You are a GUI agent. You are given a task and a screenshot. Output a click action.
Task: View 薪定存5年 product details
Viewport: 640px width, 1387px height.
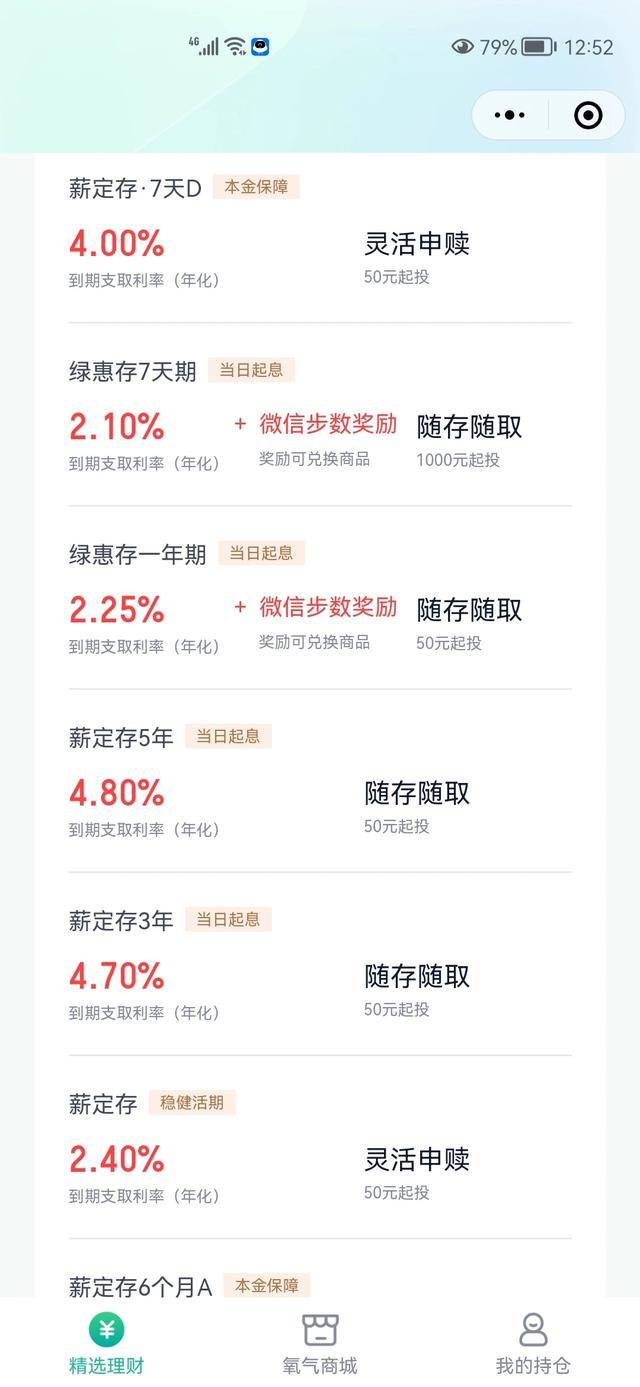[320, 781]
